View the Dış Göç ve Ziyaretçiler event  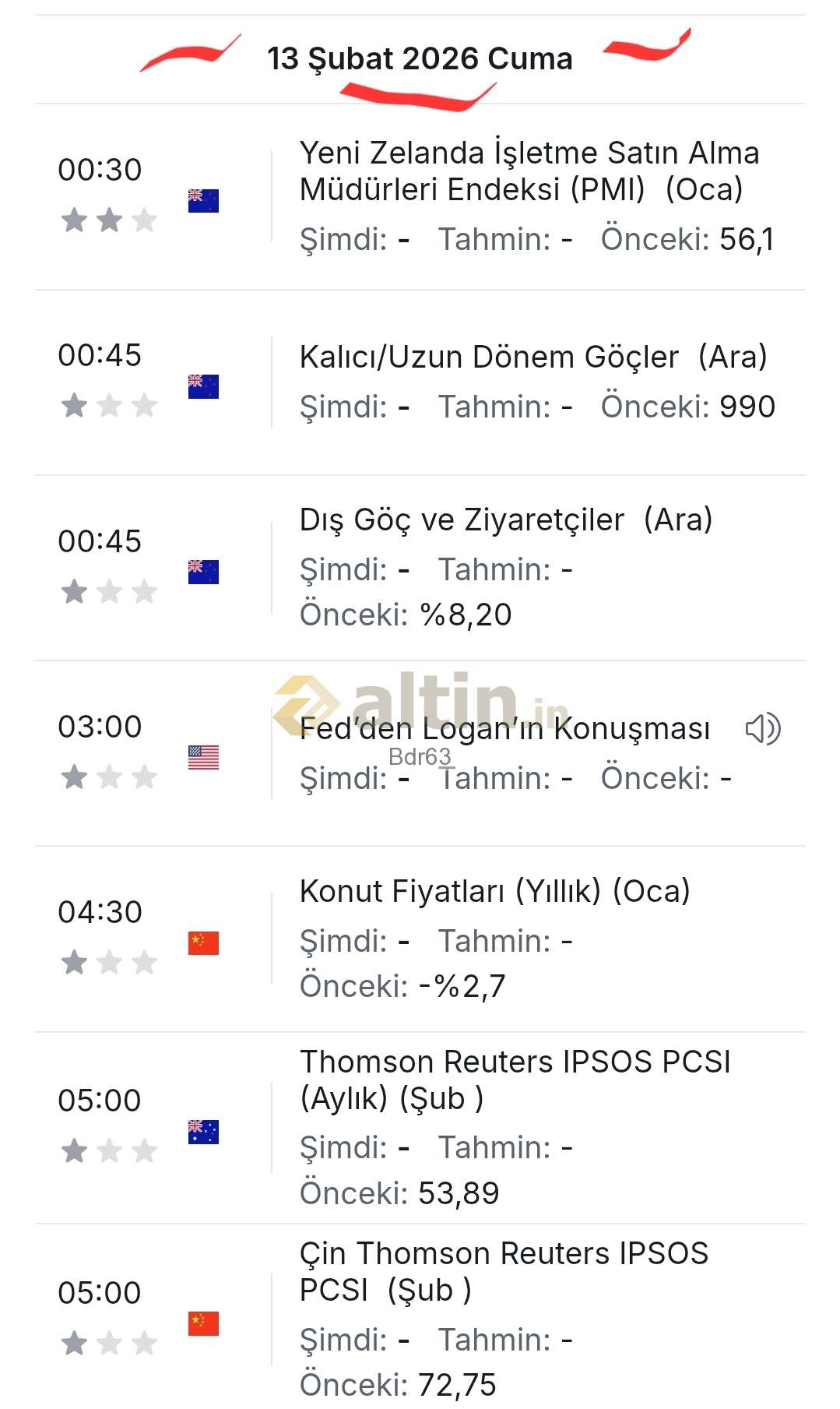pos(505,520)
